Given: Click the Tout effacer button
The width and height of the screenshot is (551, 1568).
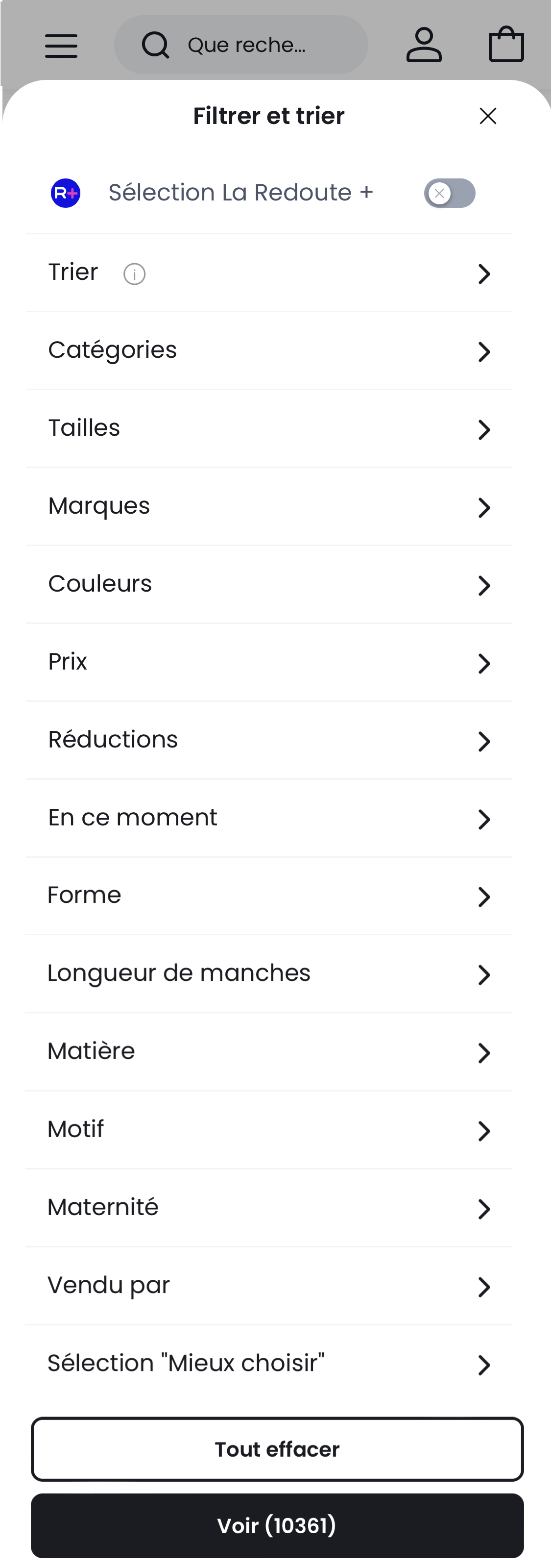Looking at the screenshot, I should pyautogui.click(x=277, y=1449).
